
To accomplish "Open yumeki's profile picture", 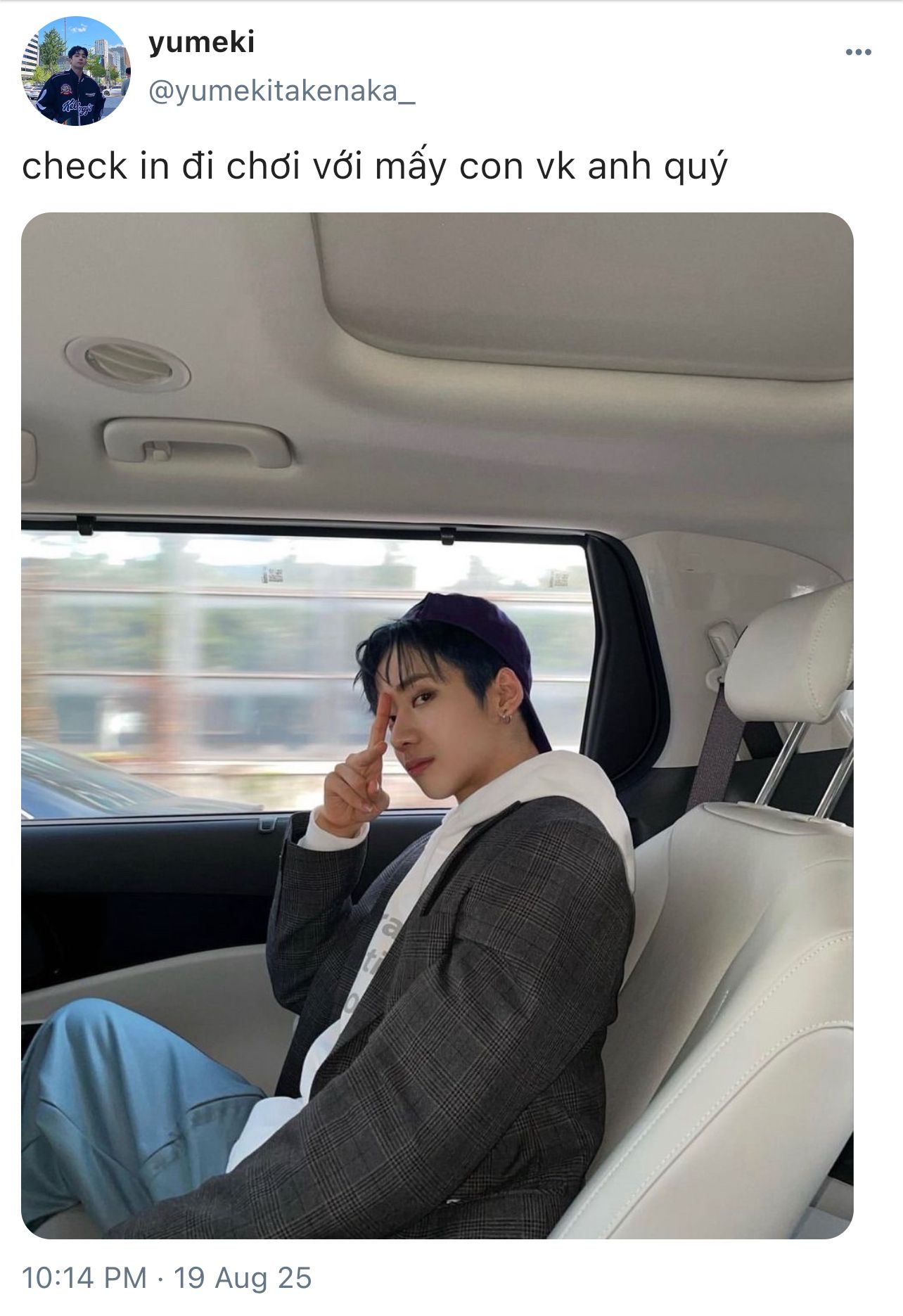I will click(x=75, y=72).
